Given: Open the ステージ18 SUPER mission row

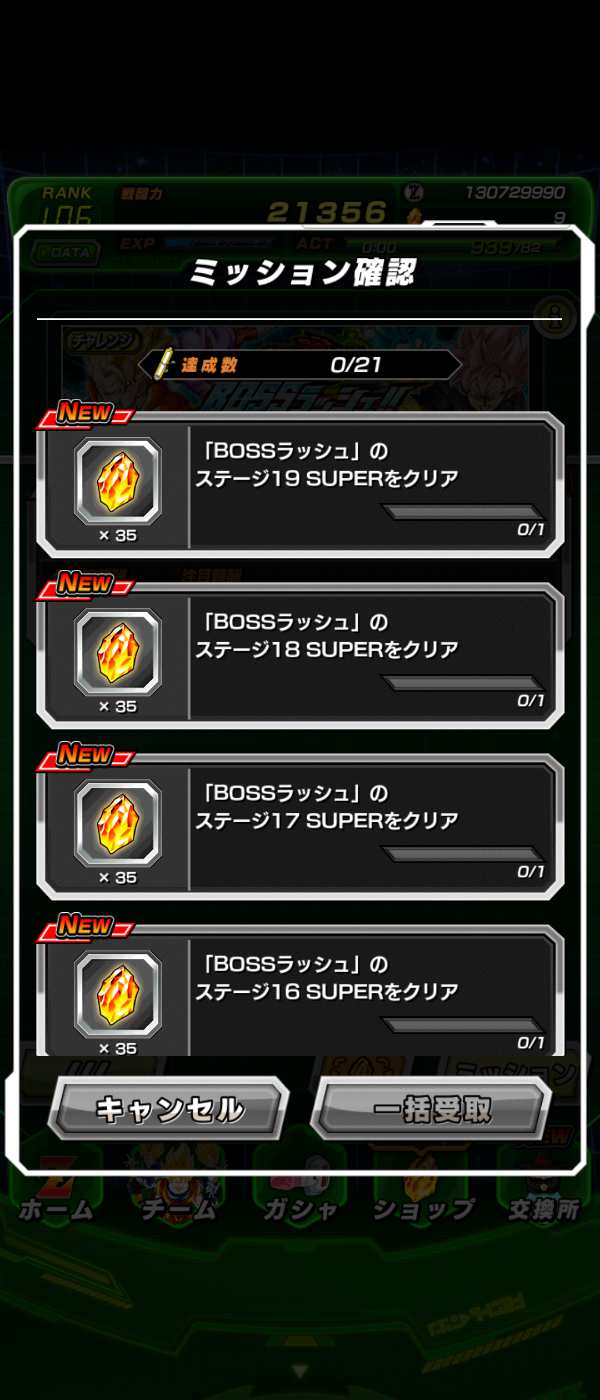Looking at the screenshot, I should coord(300,654).
